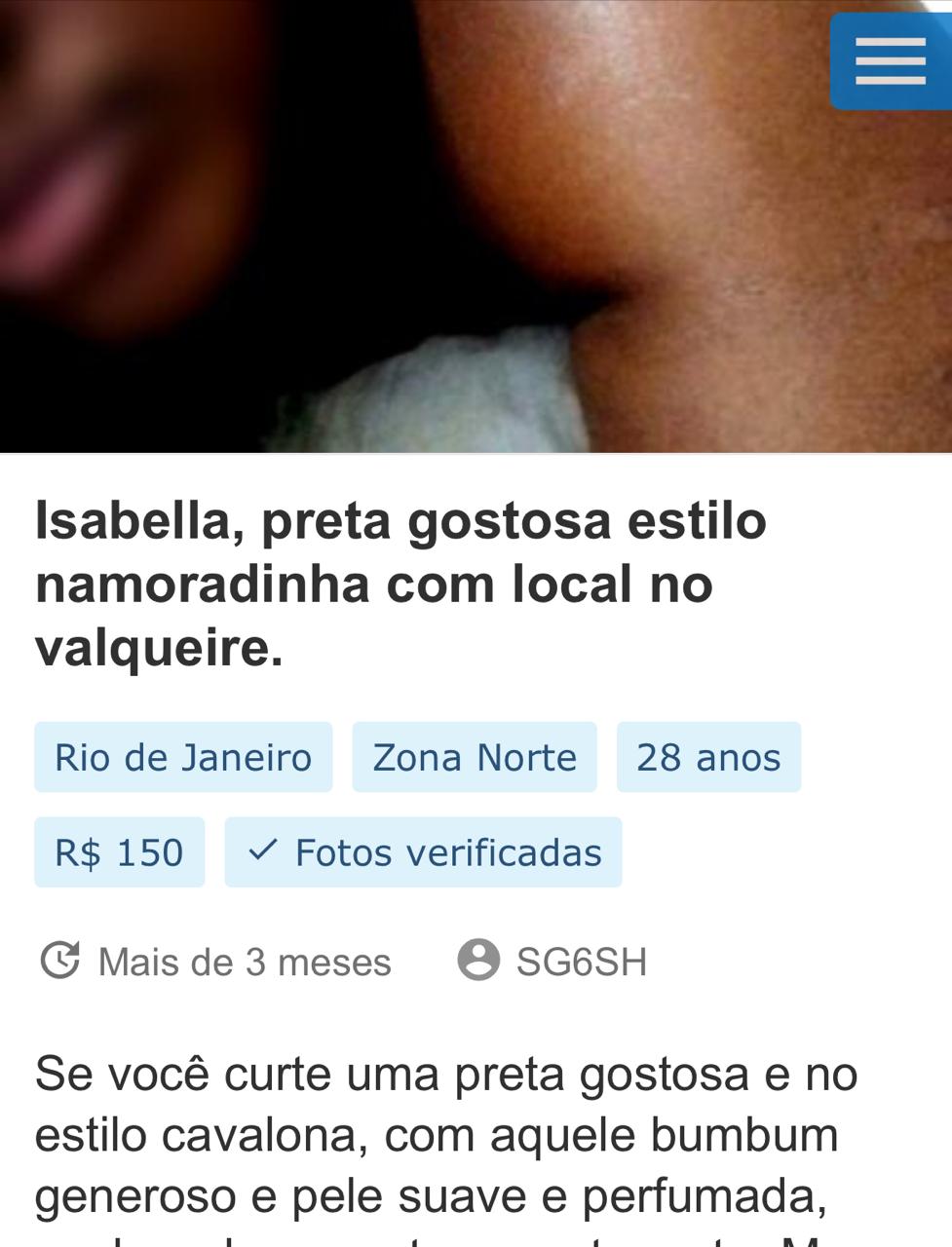Tap the Rio de Janeiro chip
Viewport: 952px width, 1247px height.
[x=183, y=757]
